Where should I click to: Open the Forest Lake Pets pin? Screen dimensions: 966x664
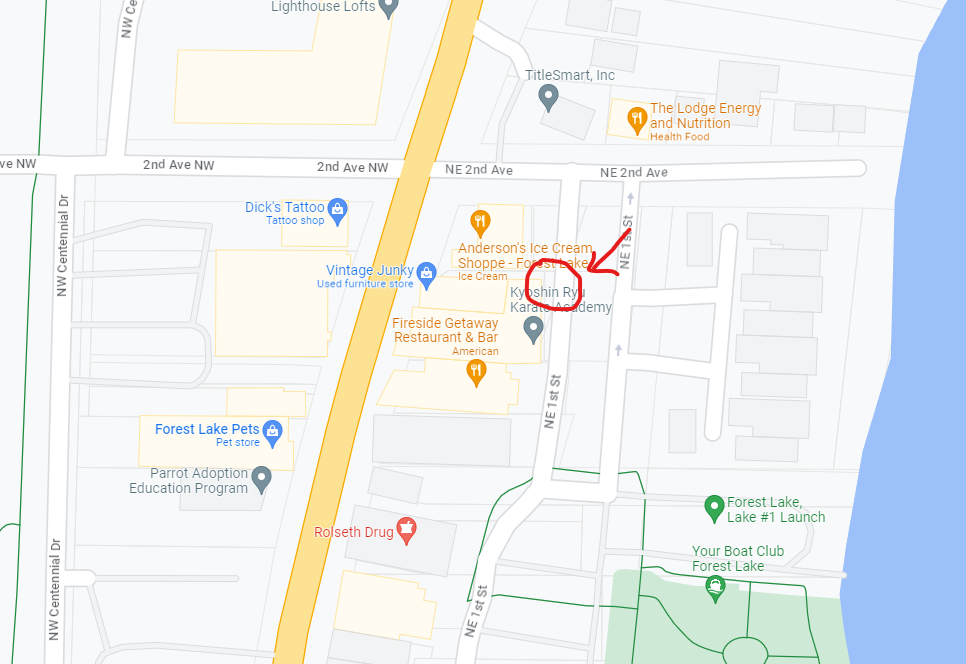click(272, 430)
